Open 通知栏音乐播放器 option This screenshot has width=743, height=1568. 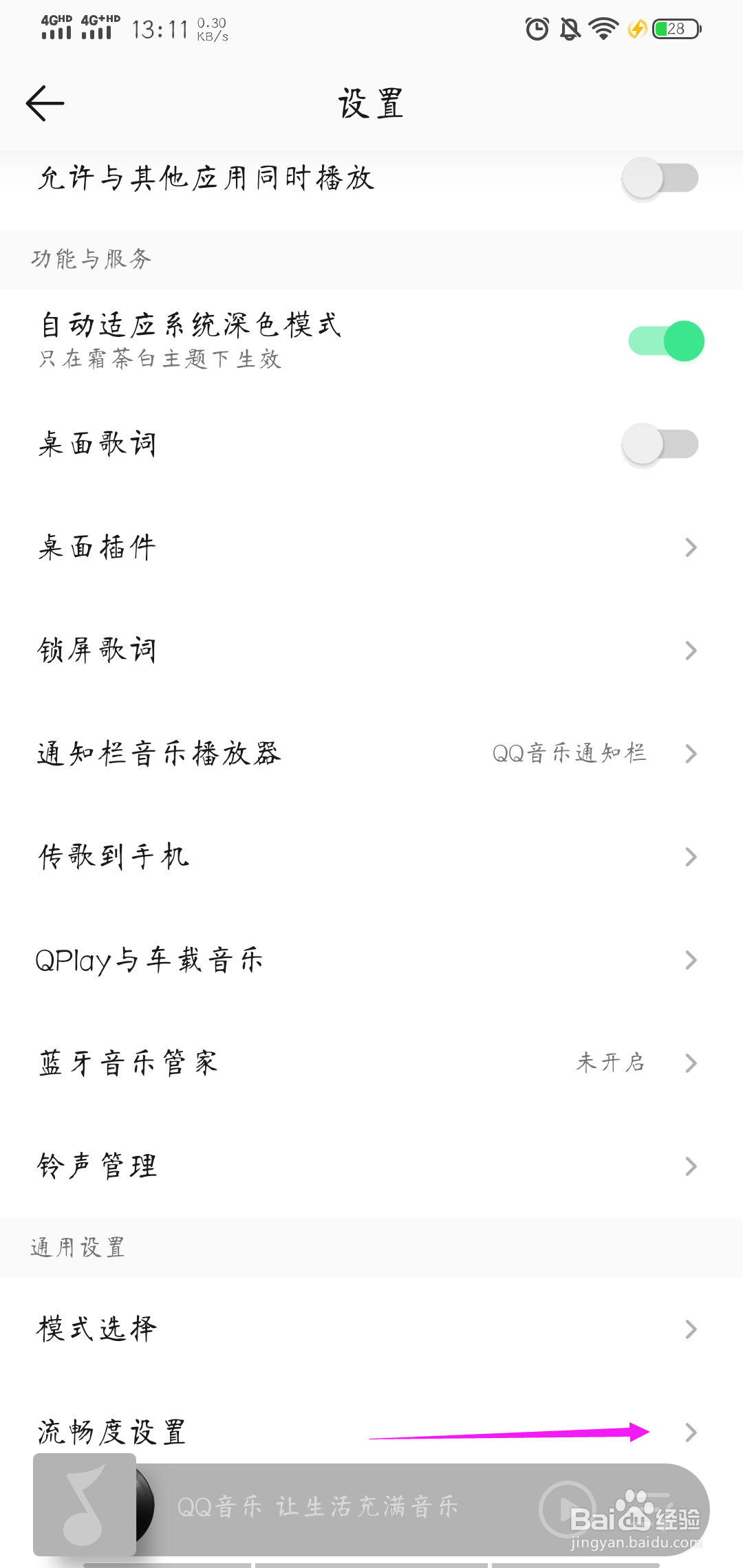click(x=371, y=754)
